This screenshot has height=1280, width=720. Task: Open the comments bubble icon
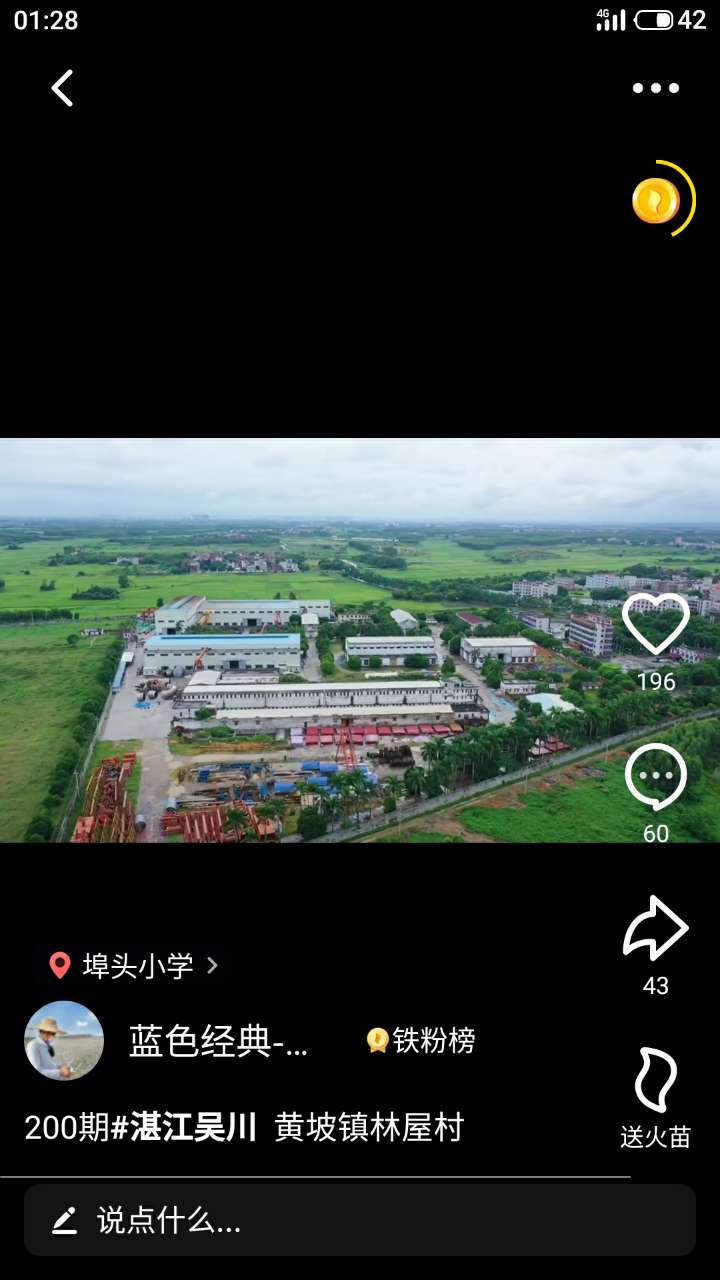pyautogui.click(x=656, y=778)
